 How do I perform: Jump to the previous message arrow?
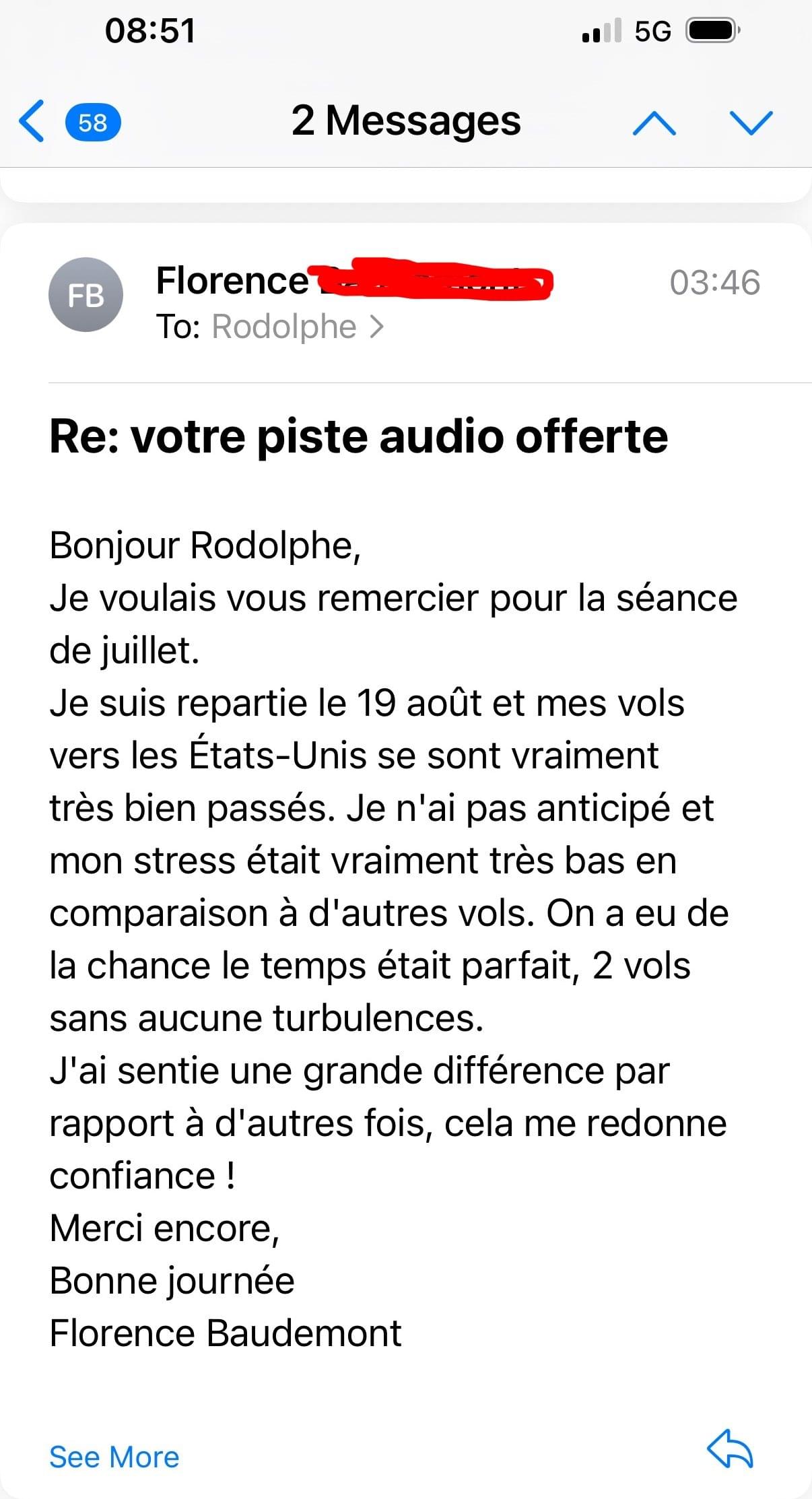coord(654,123)
